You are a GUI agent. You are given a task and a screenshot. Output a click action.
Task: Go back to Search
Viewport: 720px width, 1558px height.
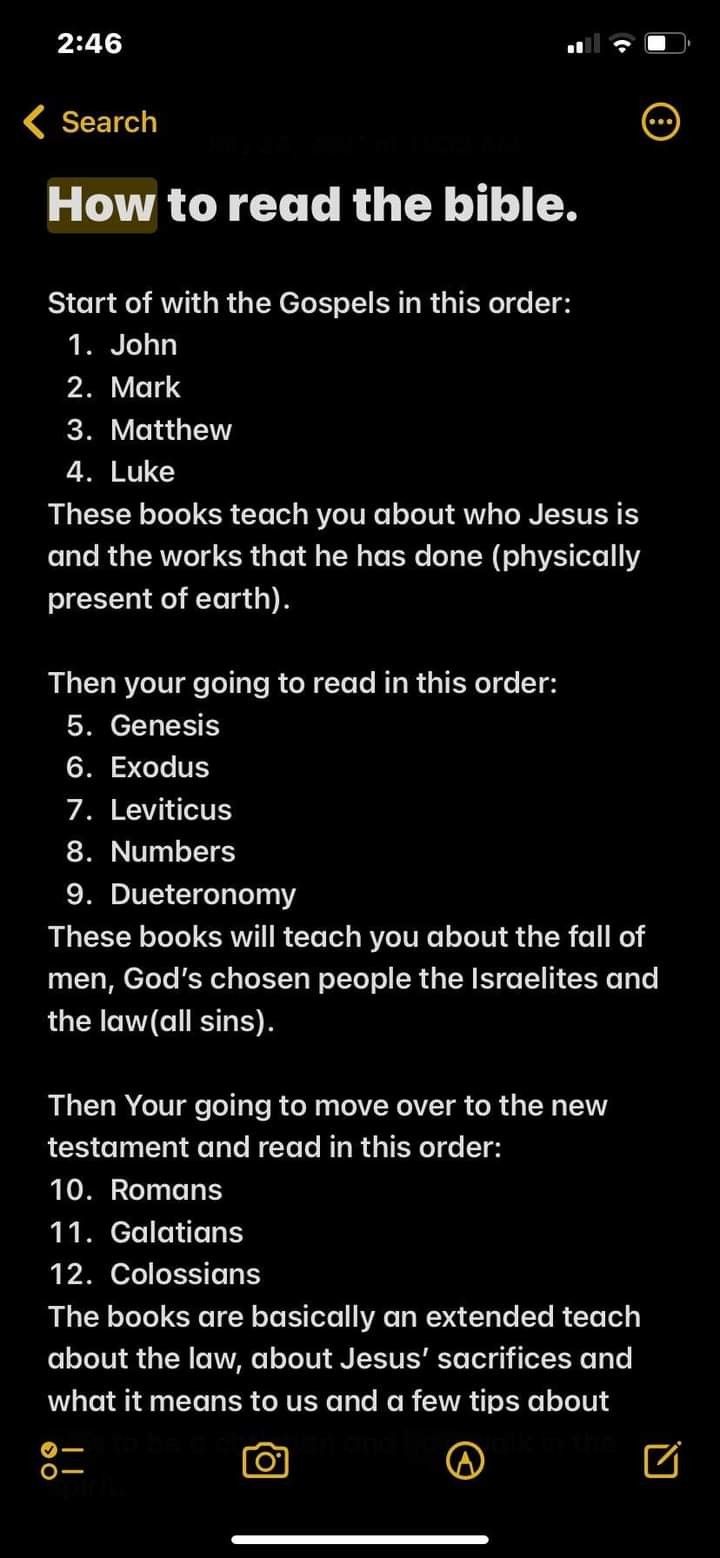(90, 122)
